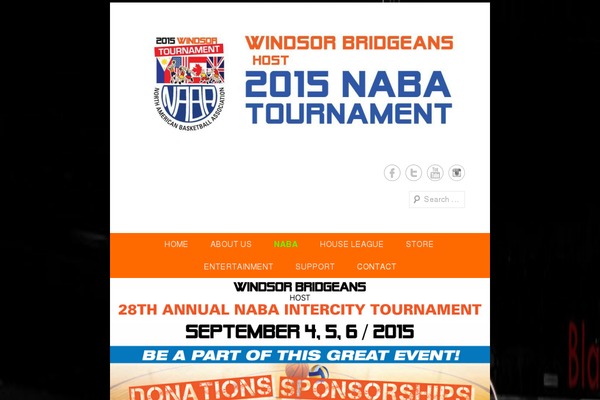Visit the Store page
This screenshot has height=400, width=600.
tap(419, 244)
